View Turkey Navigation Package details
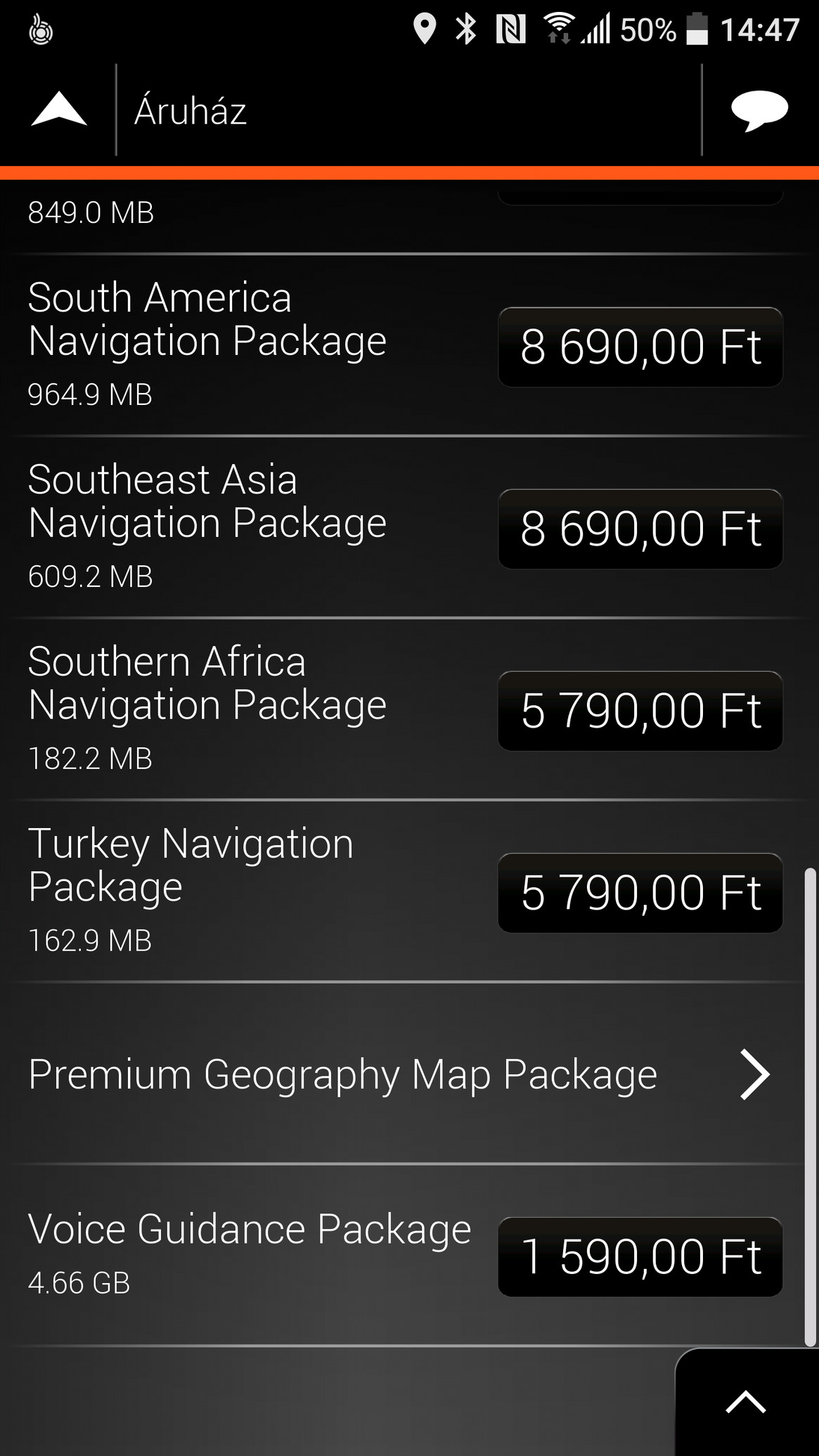 click(x=191, y=865)
